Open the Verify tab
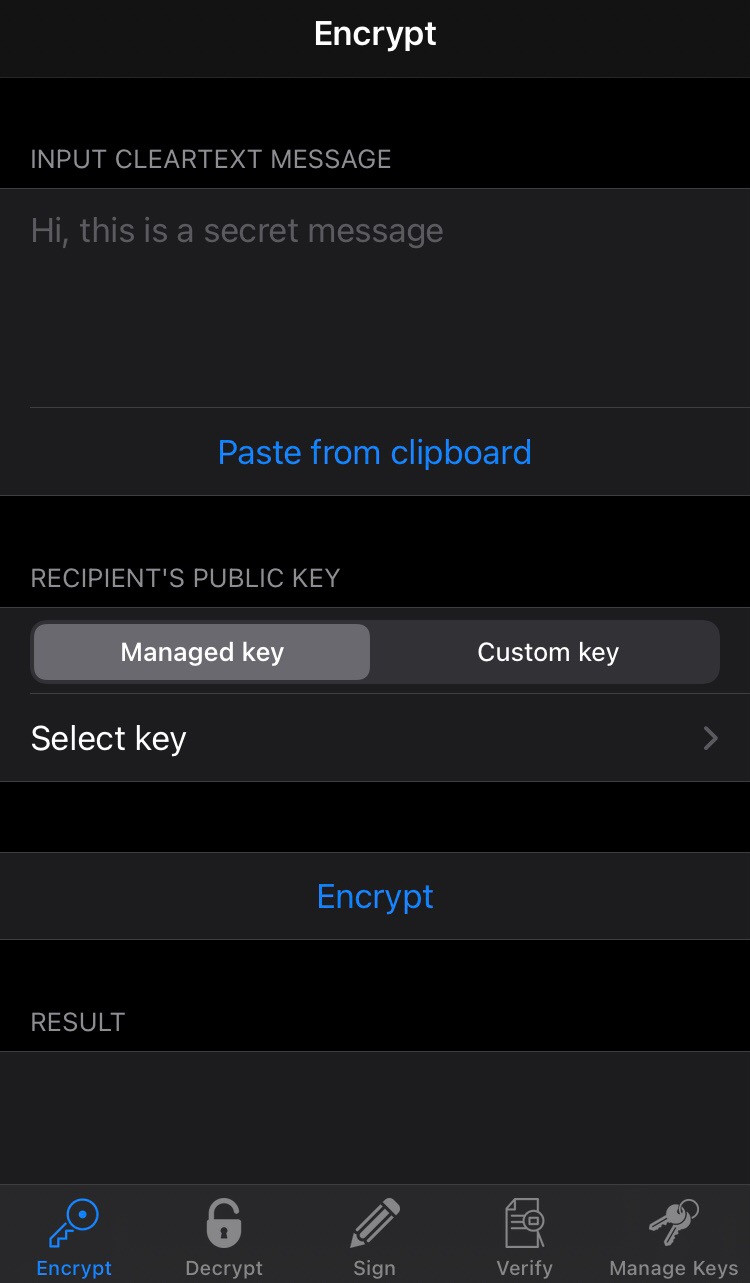This screenshot has width=750, height=1283. pyautogui.click(x=524, y=1236)
